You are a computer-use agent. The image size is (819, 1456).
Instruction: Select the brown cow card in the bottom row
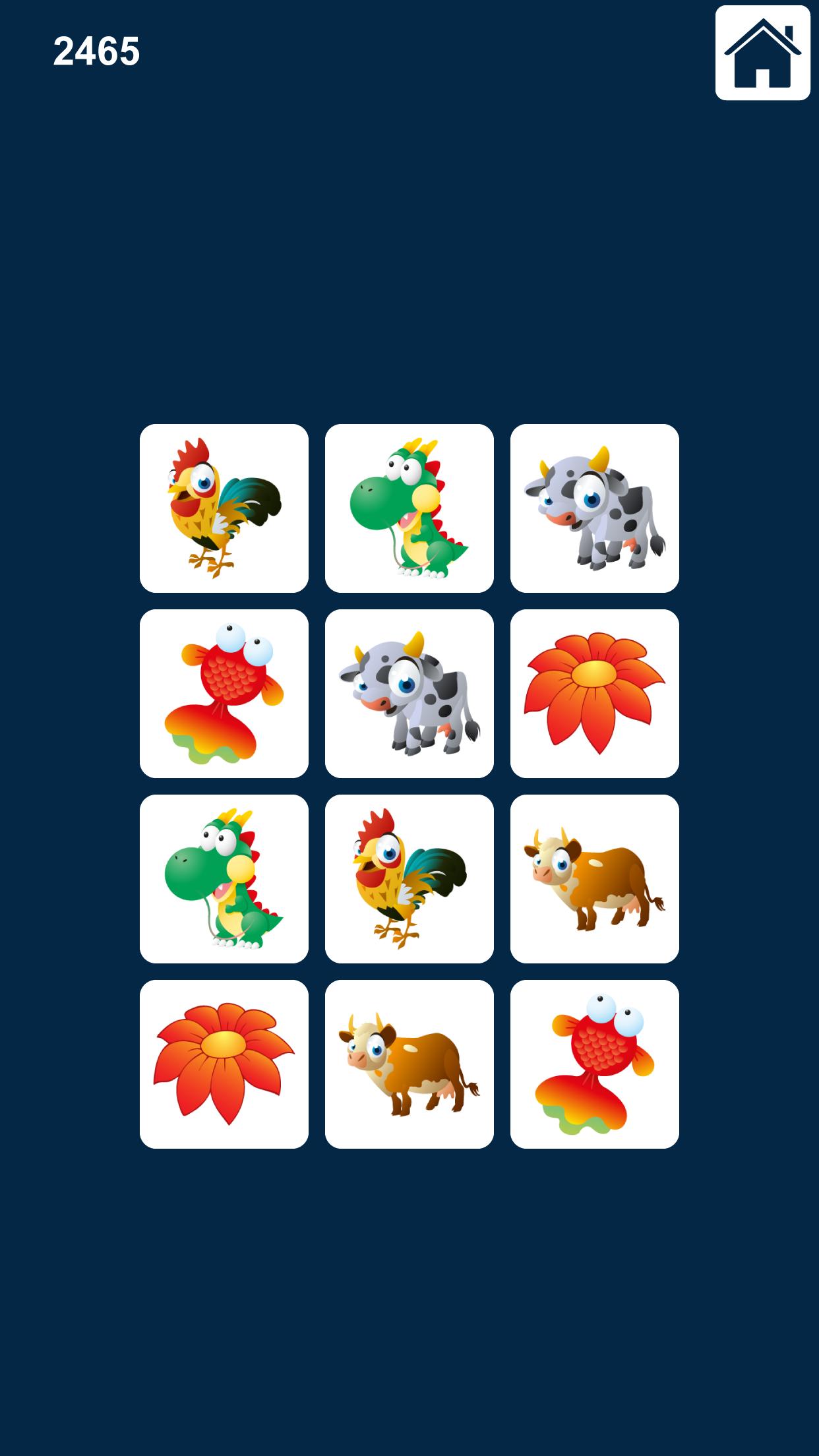409,1064
